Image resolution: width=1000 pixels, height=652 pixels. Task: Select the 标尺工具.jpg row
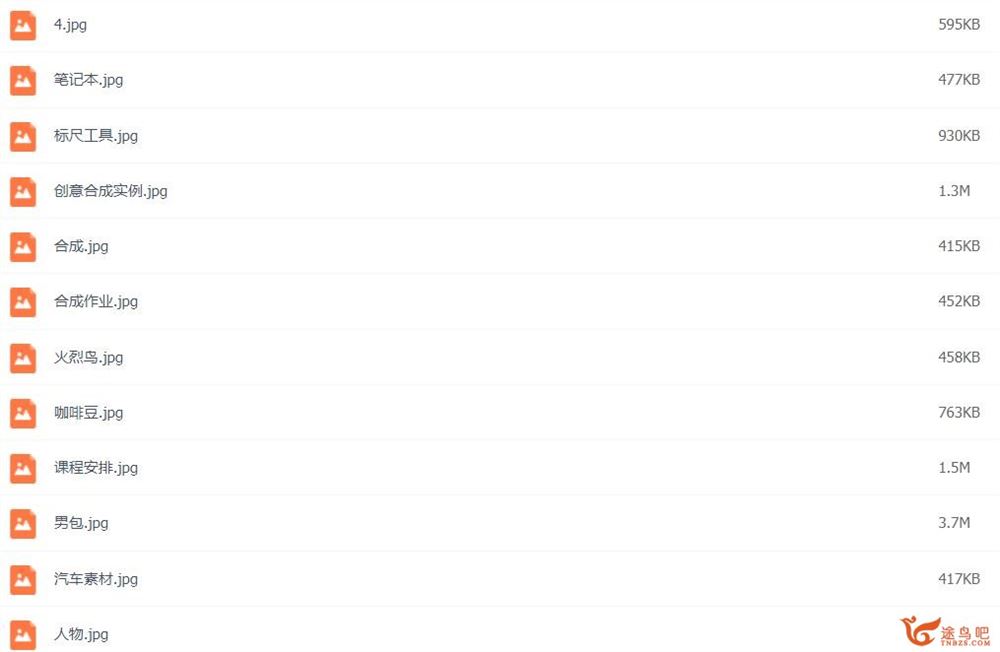(x=95, y=136)
